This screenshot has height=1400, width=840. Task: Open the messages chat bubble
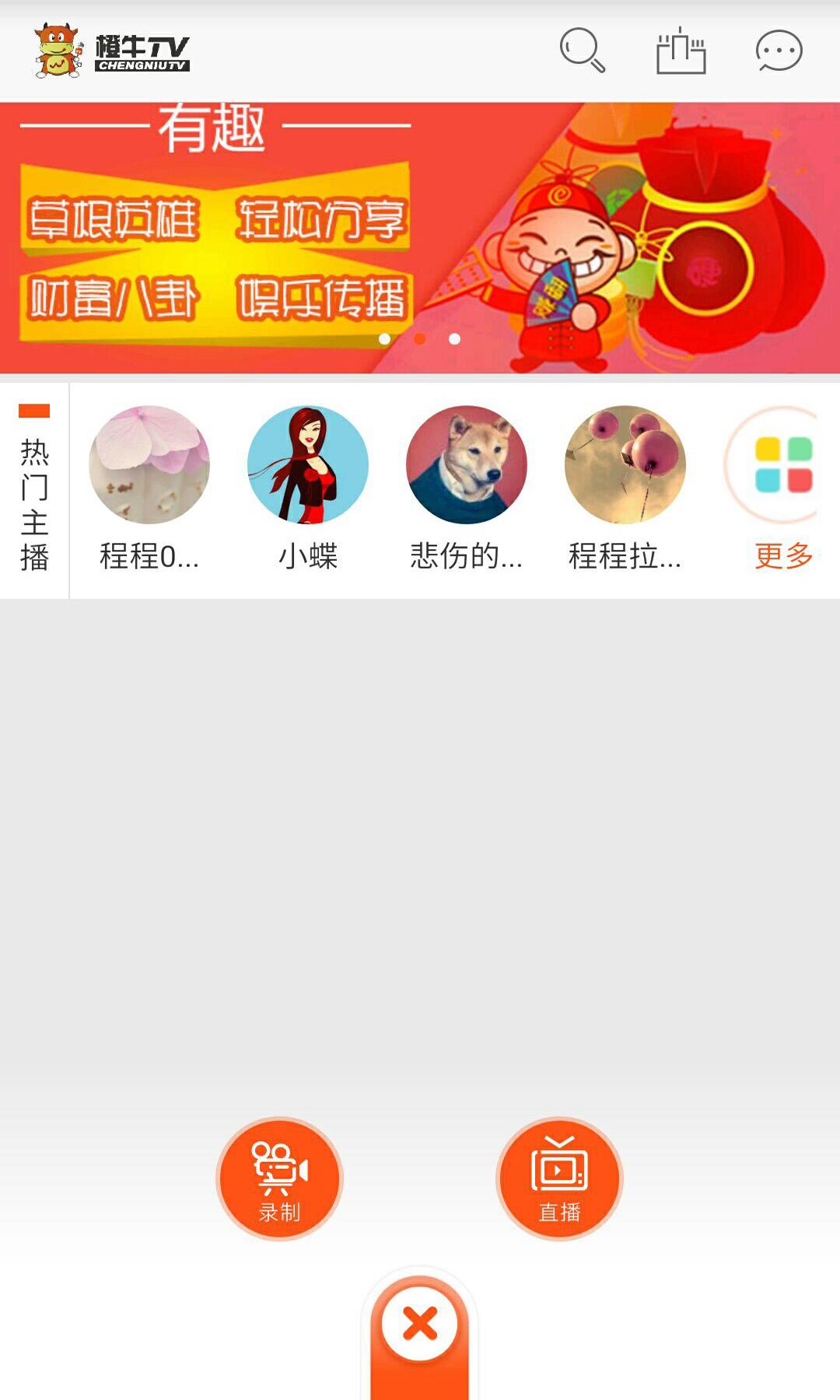pyautogui.click(x=779, y=51)
